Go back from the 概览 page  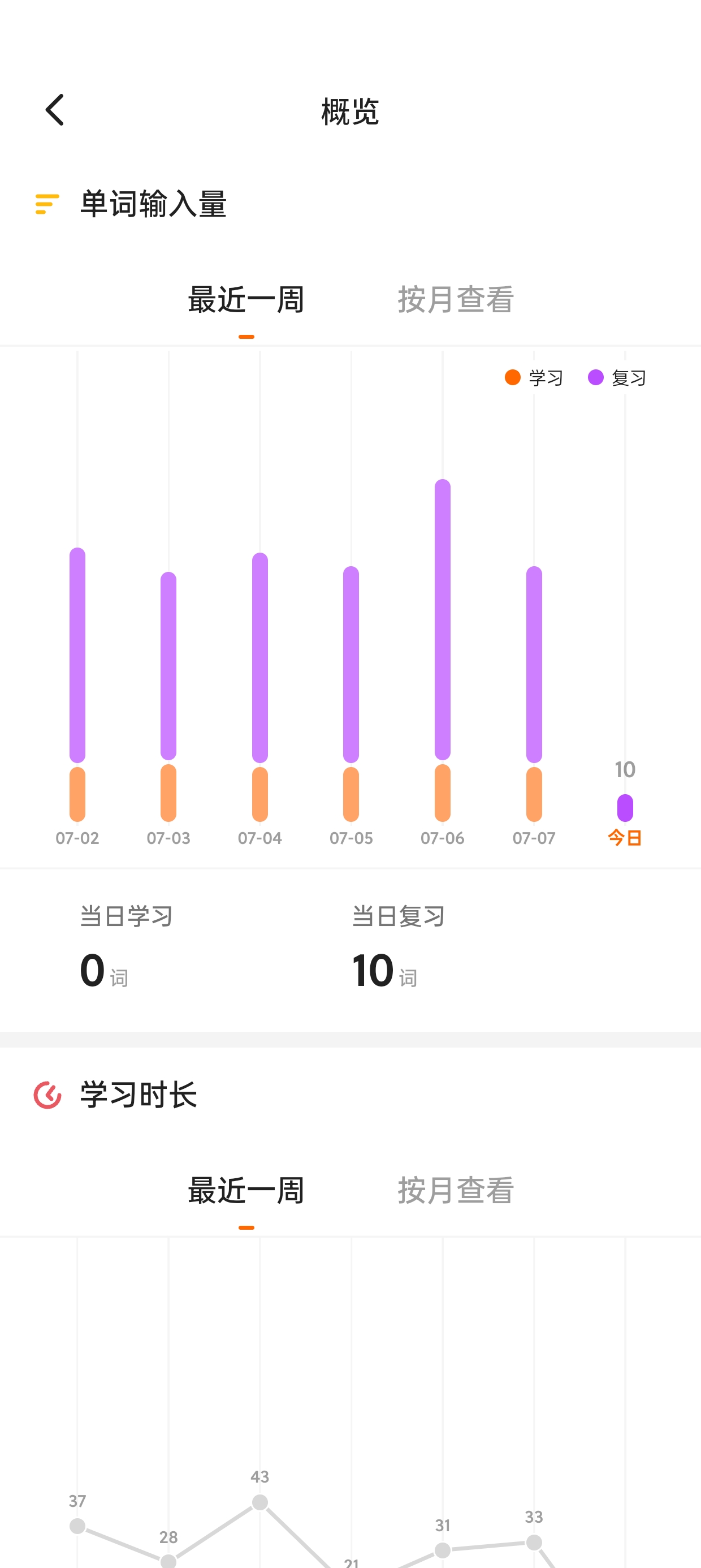click(x=55, y=110)
